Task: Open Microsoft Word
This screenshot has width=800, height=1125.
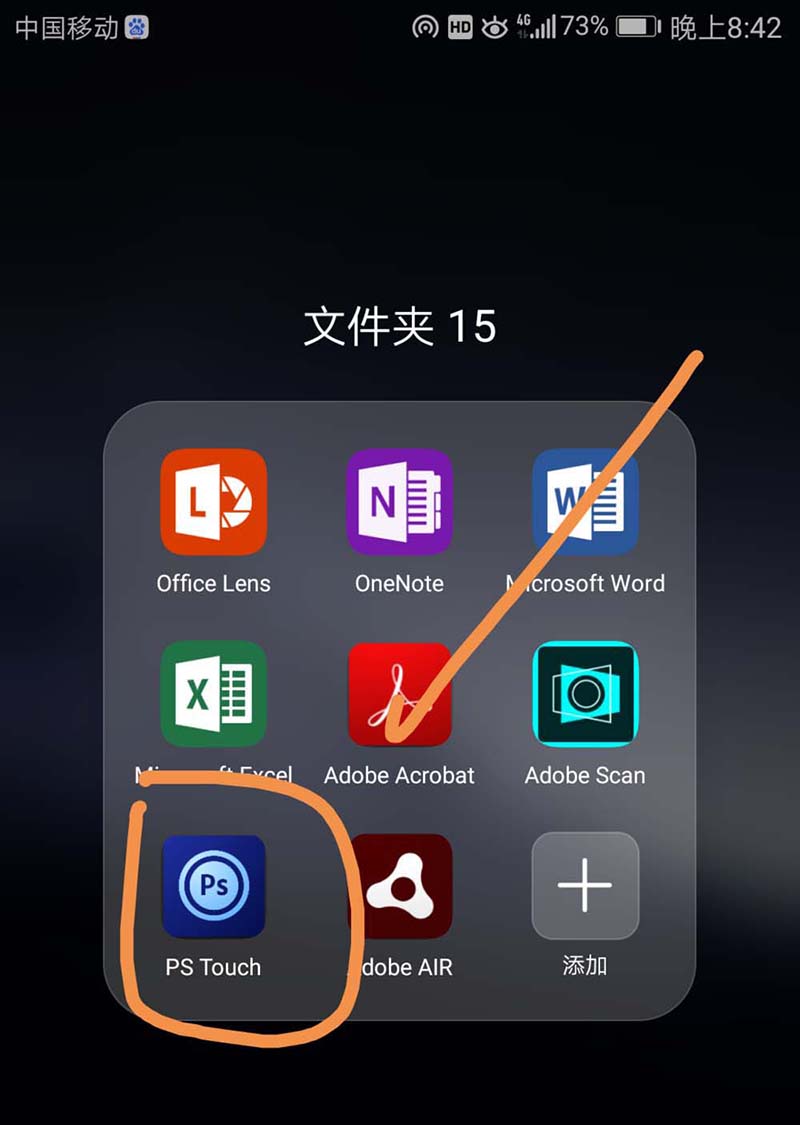Action: click(x=585, y=502)
